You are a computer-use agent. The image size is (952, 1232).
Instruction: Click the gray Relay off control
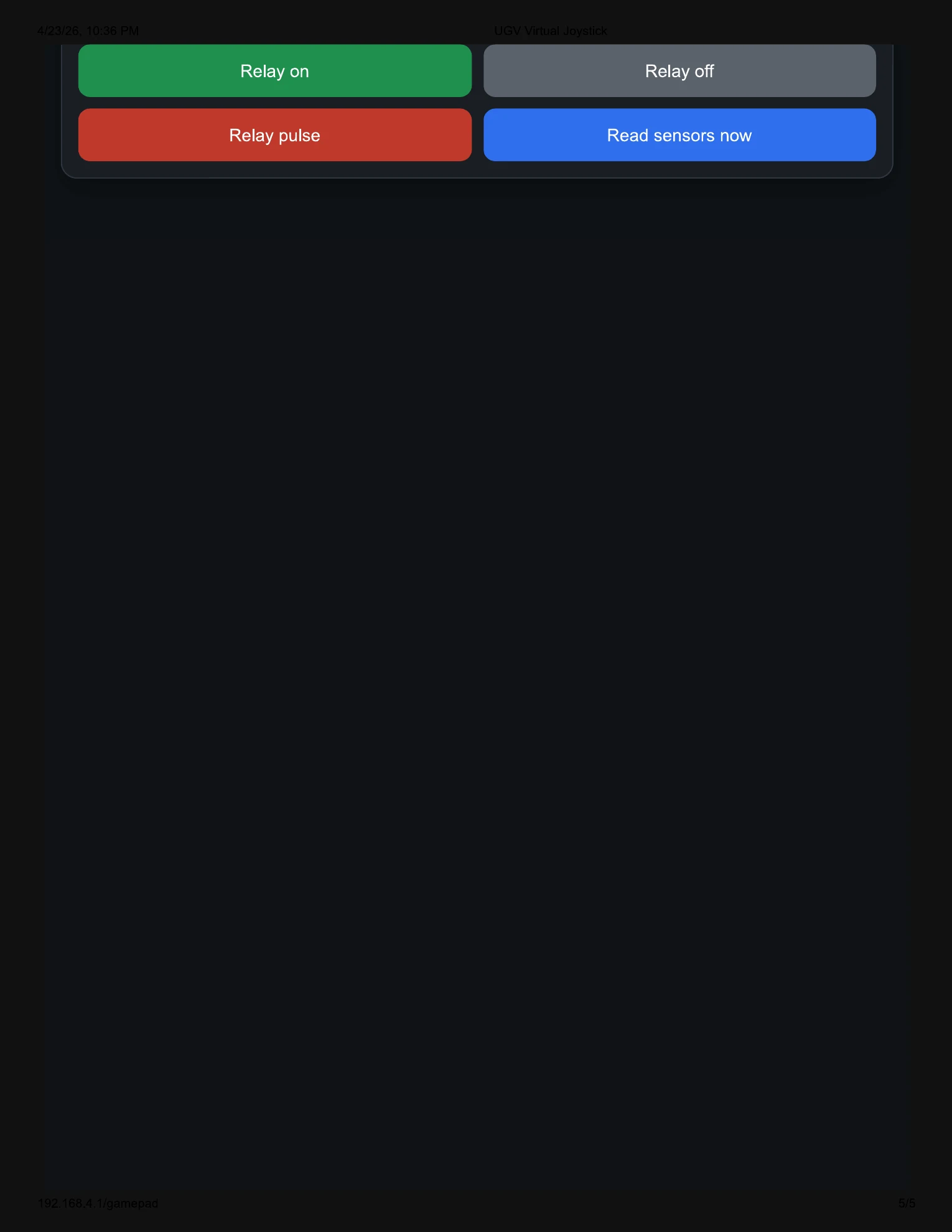pos(679,71)
